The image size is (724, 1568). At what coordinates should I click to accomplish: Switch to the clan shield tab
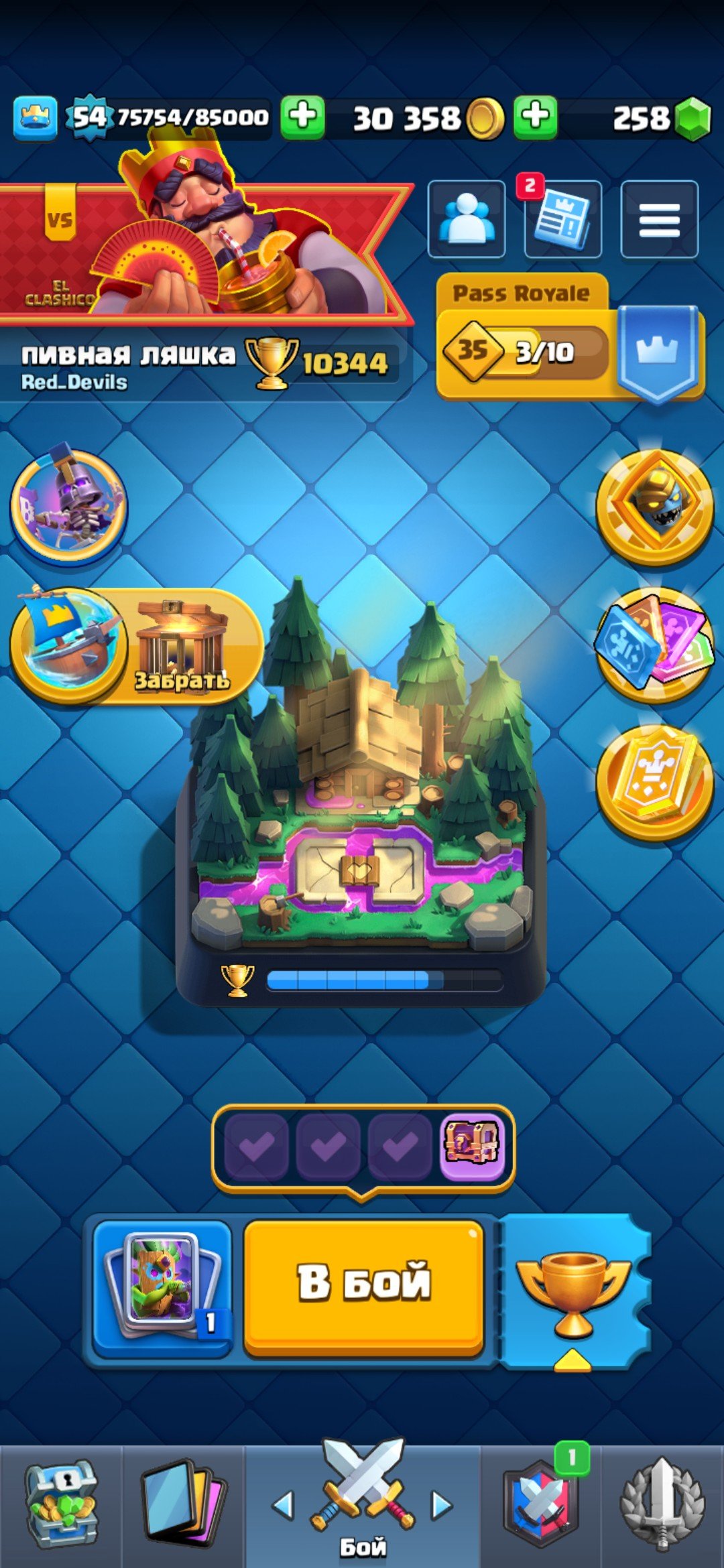pos(540,1504)
